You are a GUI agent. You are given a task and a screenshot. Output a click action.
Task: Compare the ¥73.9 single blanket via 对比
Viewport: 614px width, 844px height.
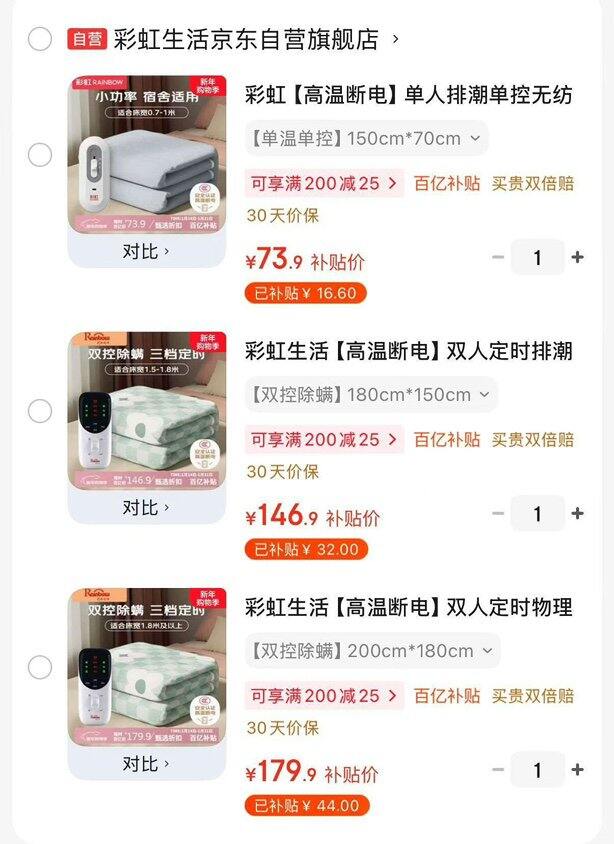tap(146, 251)
